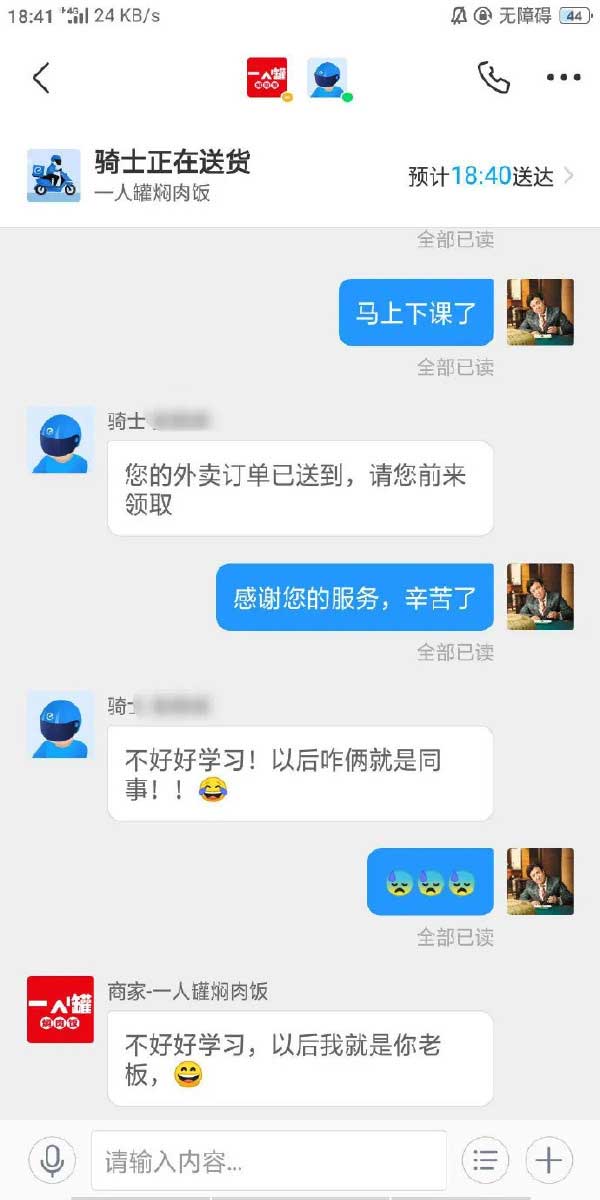This screenshot has width=600, height=1200.
Task: Open the three-dot overflow menu
Action: pyautogui.click(x=563, y=78)
